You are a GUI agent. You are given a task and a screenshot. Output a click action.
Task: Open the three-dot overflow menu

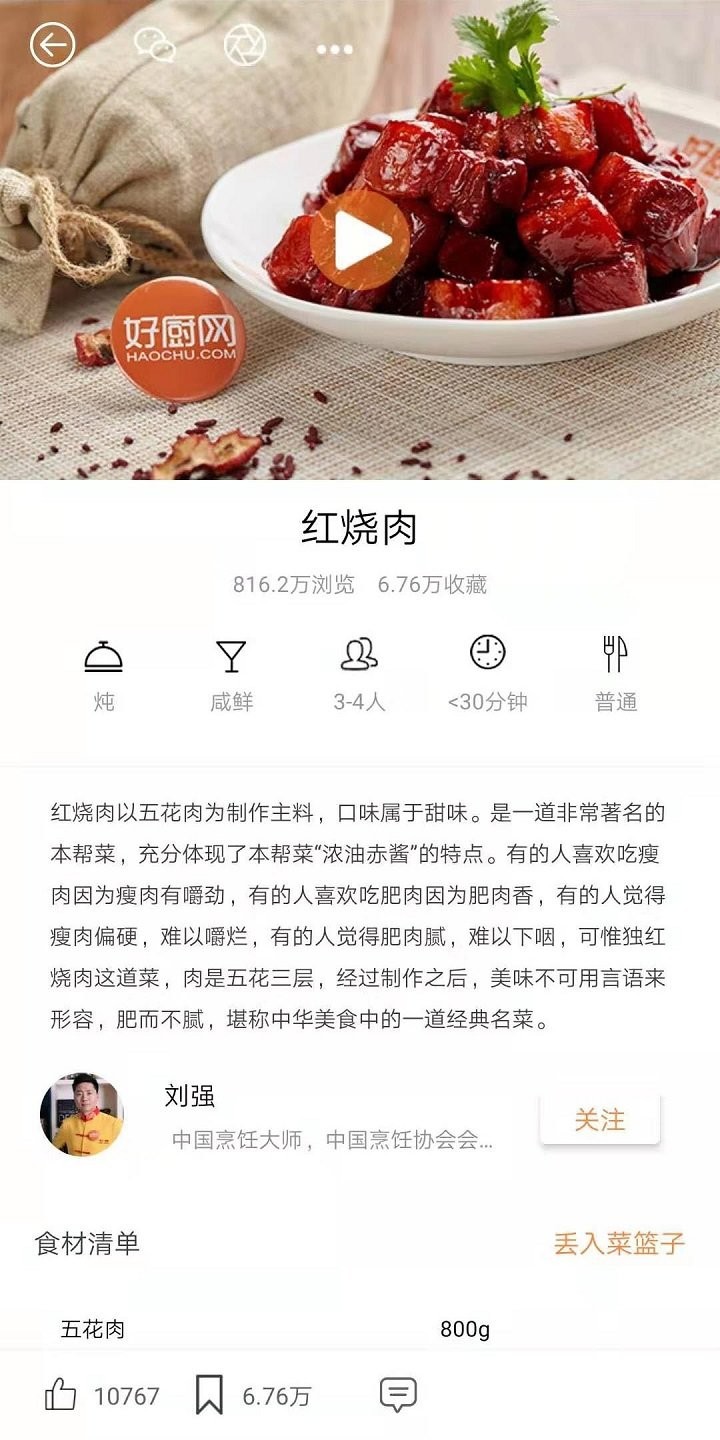tap(334, 49)
